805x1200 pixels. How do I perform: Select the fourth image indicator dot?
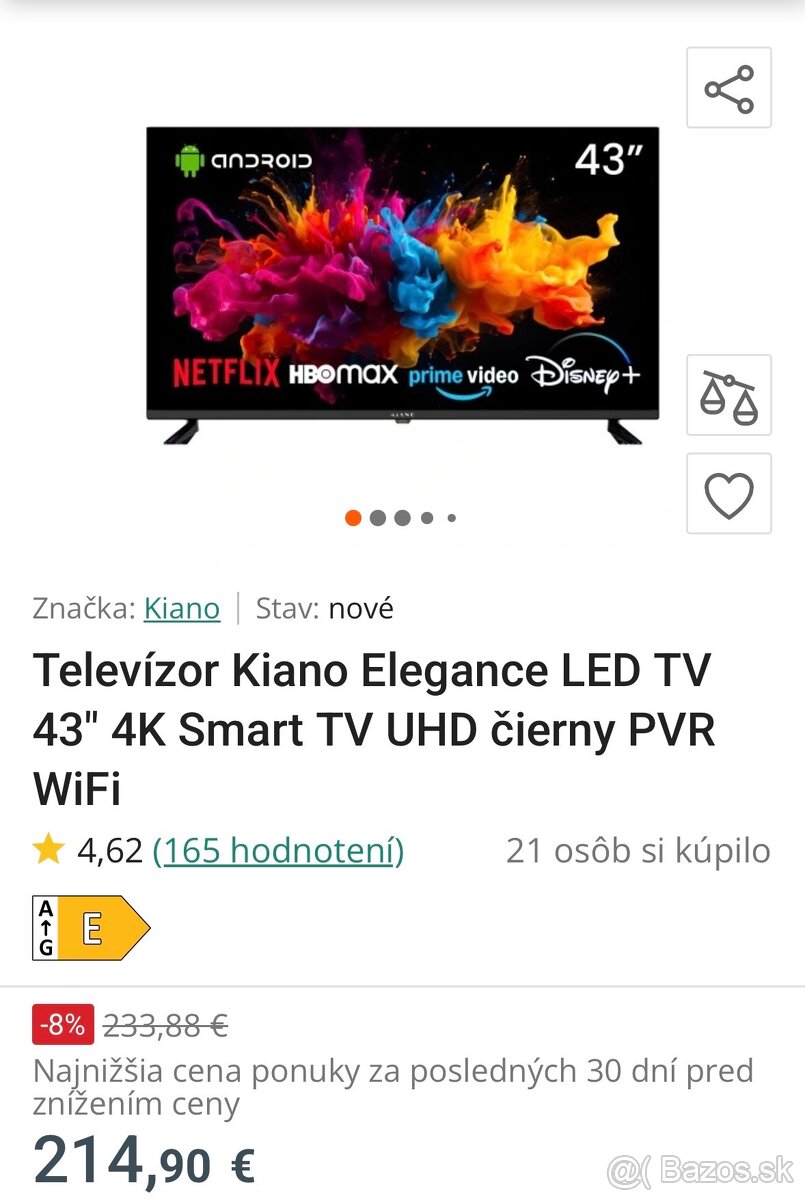[425, 517]
